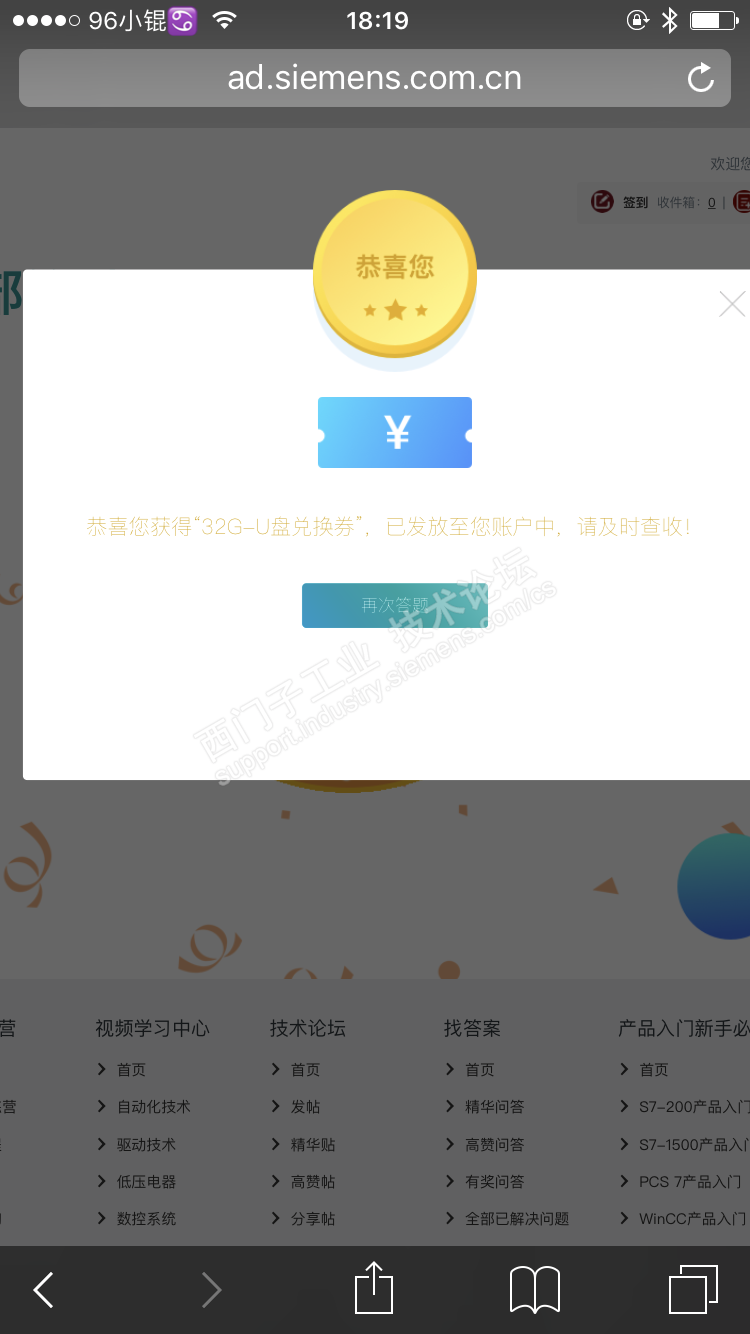
Task: Open PCS 7产品入门 link
Action: [x=690, y=1182]
